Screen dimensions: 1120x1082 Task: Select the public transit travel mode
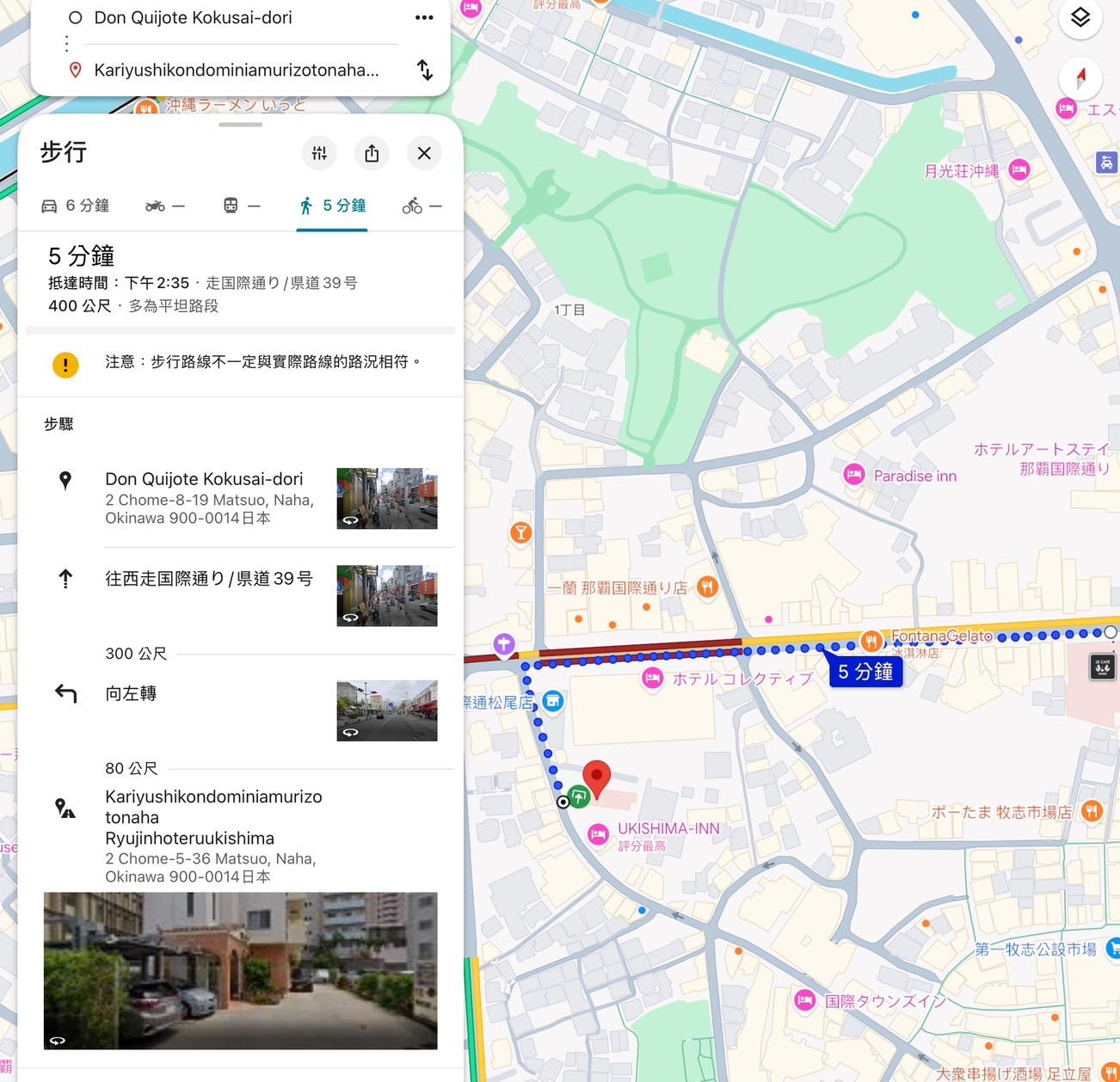tap(241, 206)
